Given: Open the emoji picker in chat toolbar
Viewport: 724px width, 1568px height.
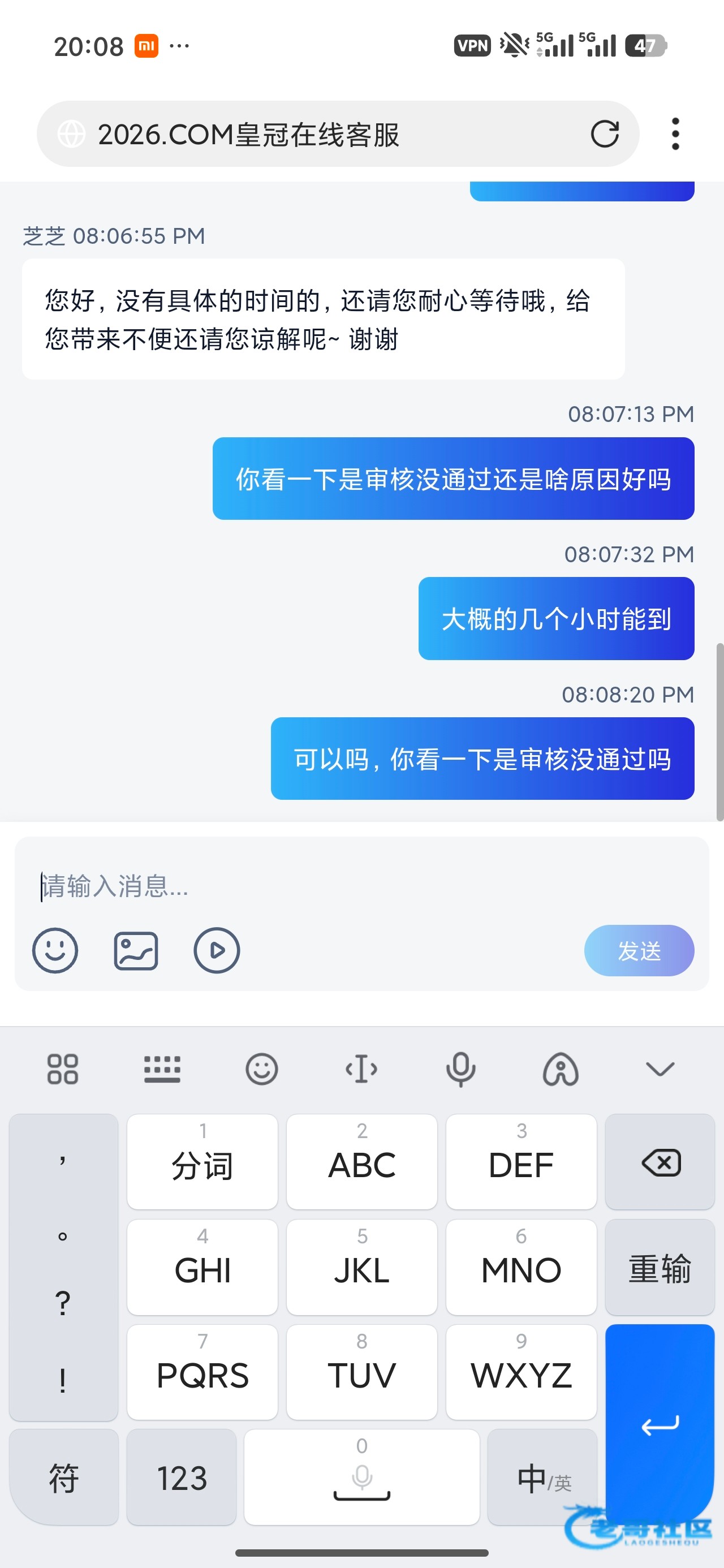Looking at the screenshot, I should pos(55,950).
